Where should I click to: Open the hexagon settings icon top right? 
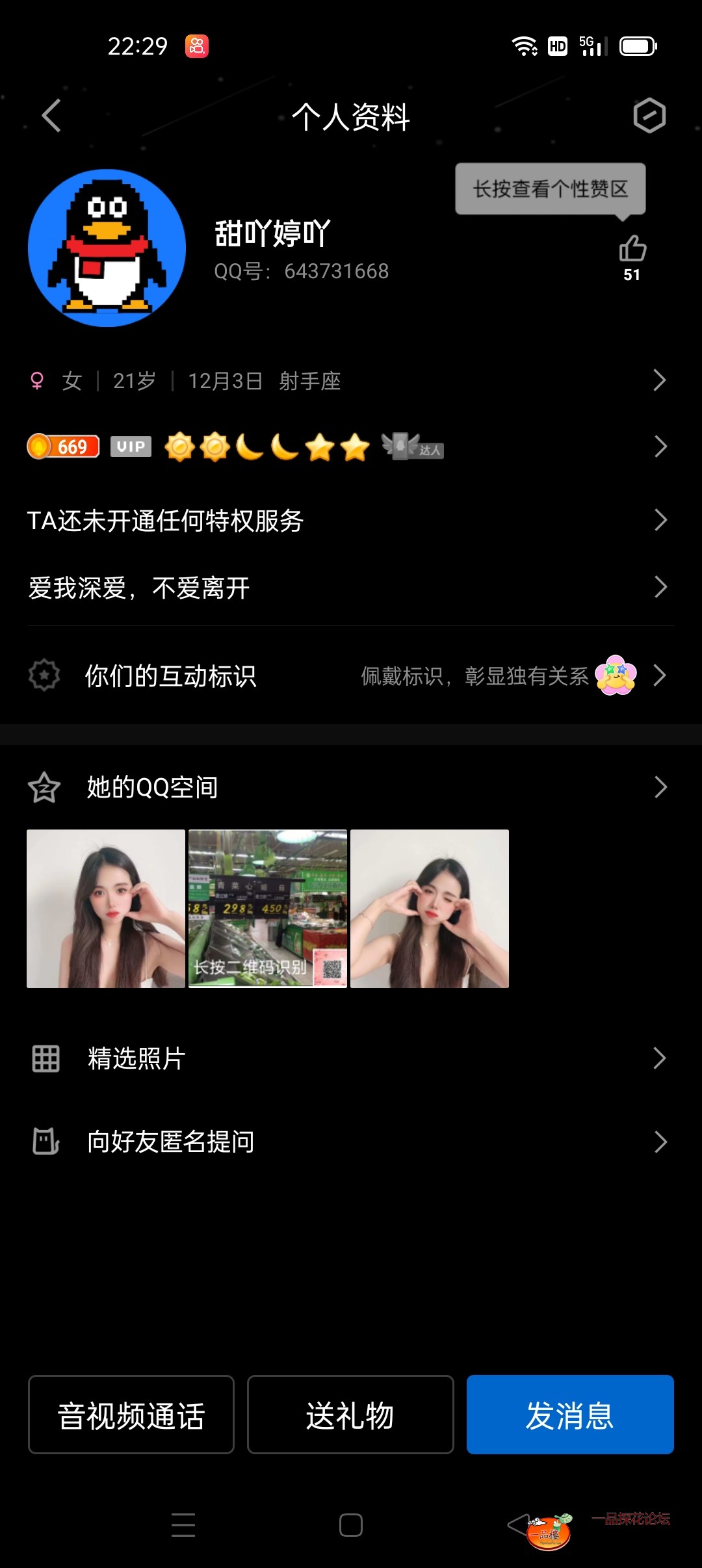[647, 116]
